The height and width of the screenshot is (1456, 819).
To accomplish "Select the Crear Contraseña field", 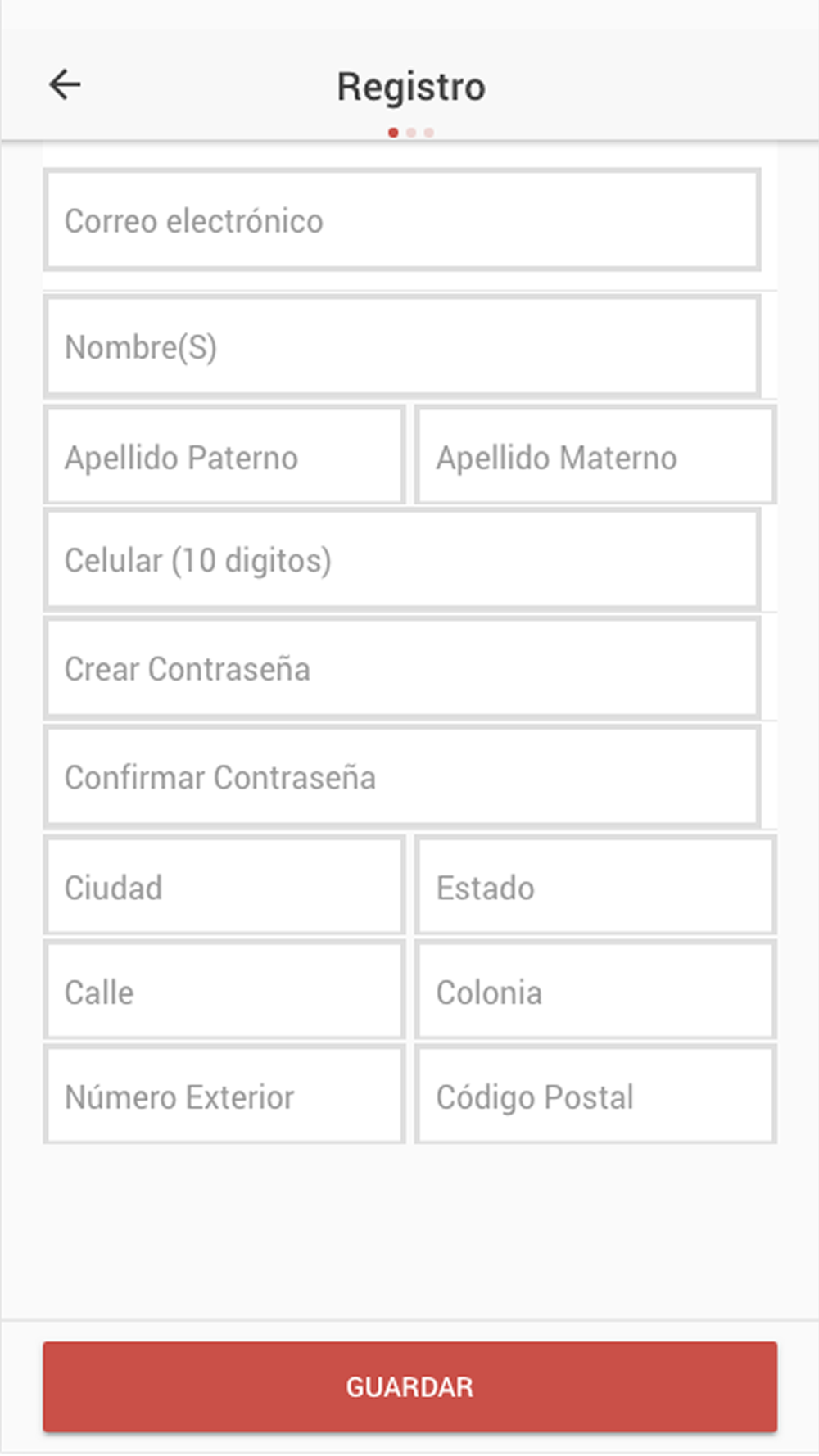I will (x=402, y=668).
